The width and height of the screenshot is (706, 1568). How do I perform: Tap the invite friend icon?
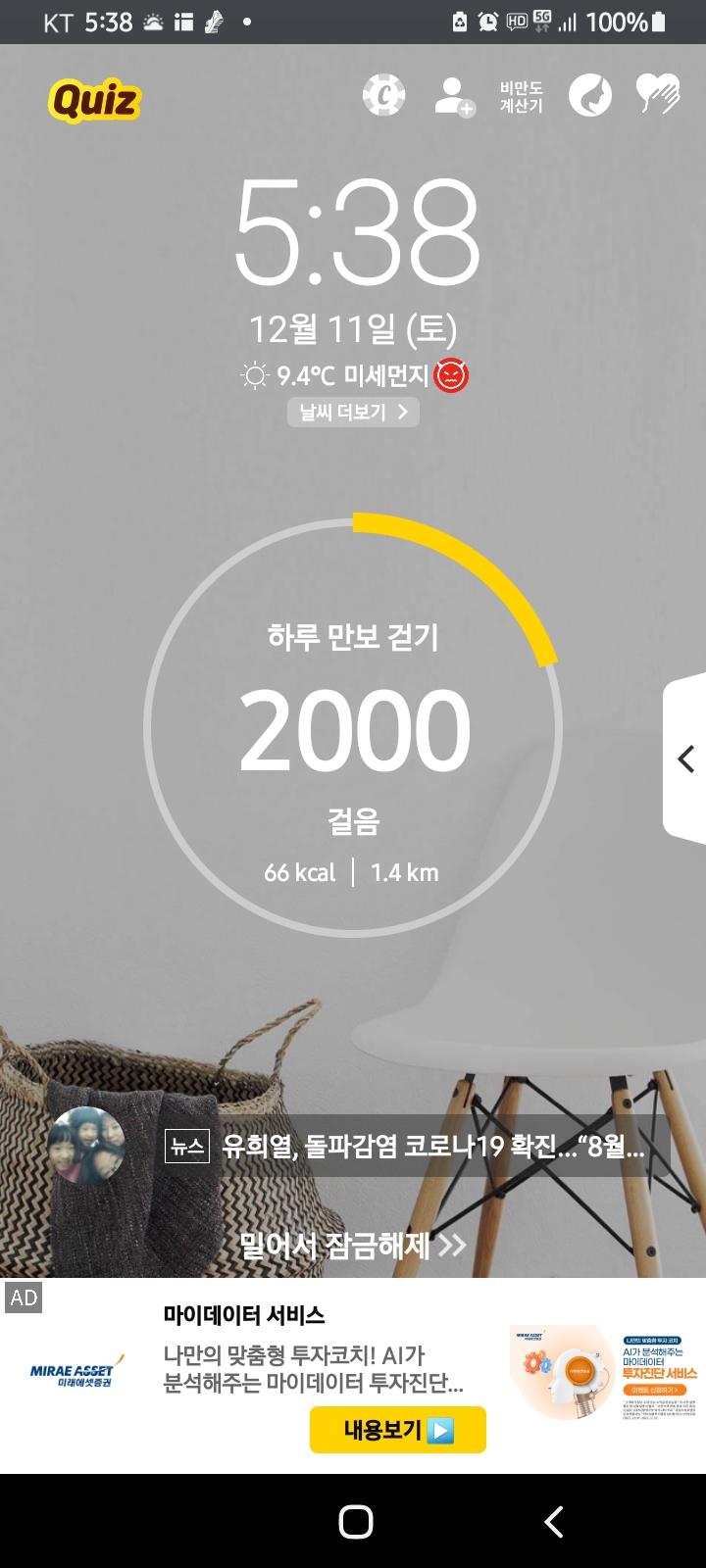click(x=454, y=97)
